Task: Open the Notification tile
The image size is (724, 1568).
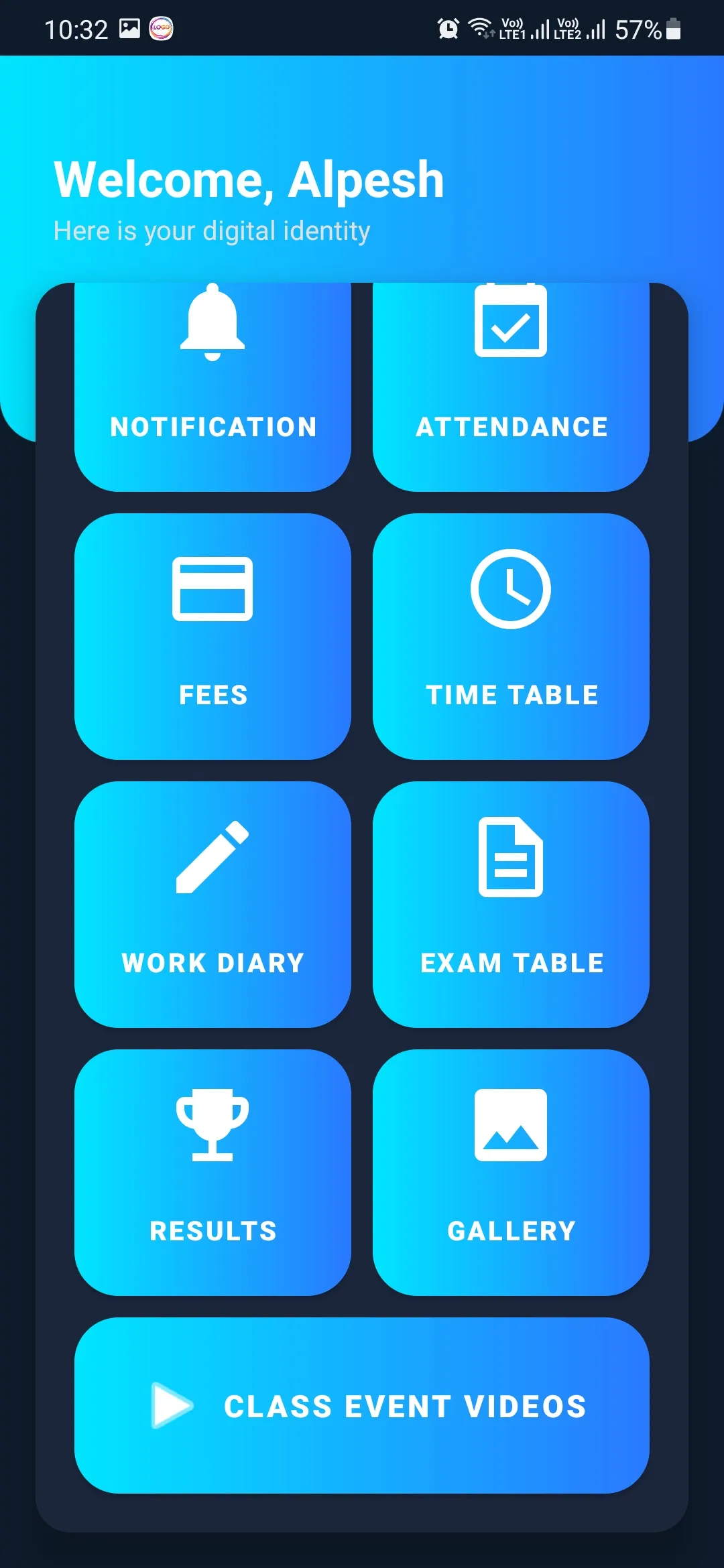Action: pyautogui.click(x=213, y=389)
